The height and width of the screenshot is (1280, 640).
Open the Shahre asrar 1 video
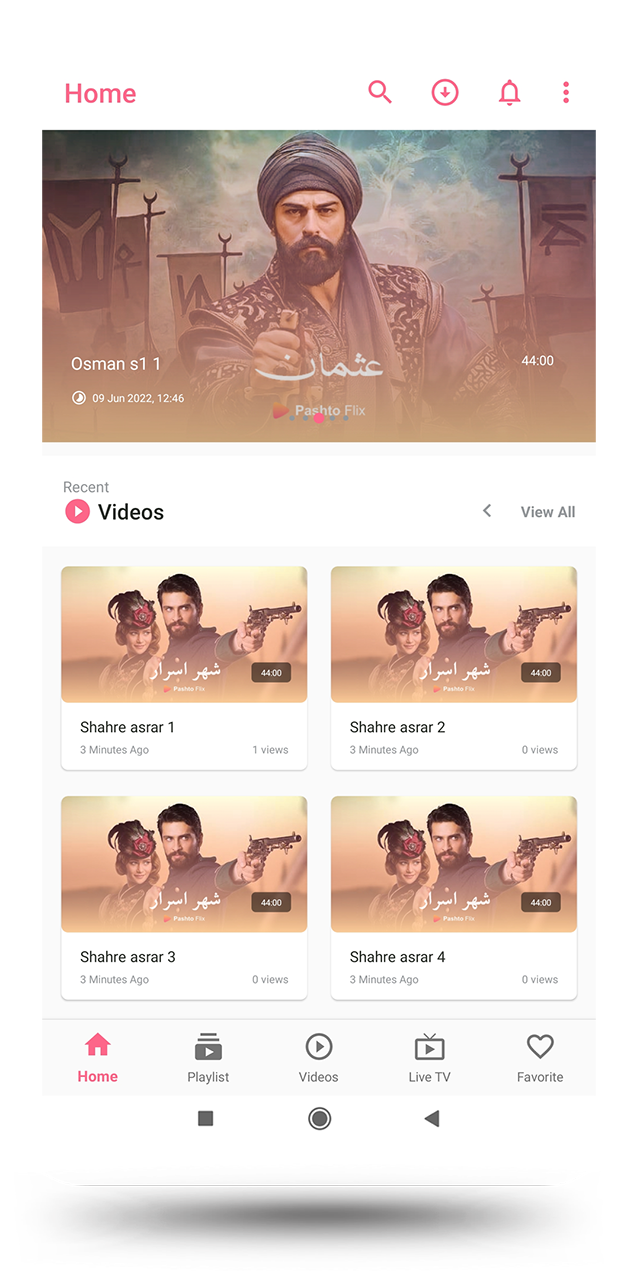[x=184, y=667]
